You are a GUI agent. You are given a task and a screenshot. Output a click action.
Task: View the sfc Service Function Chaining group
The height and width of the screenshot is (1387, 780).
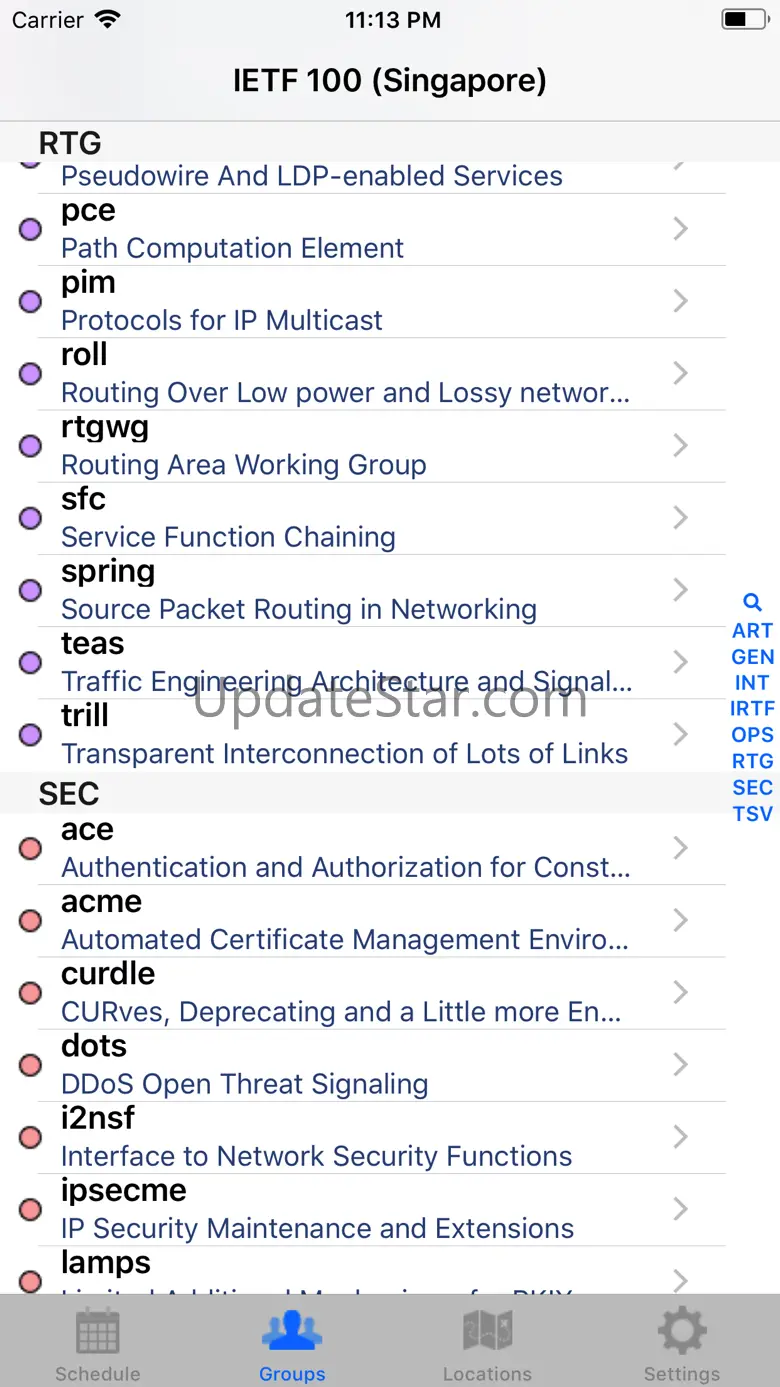(360, 518)
